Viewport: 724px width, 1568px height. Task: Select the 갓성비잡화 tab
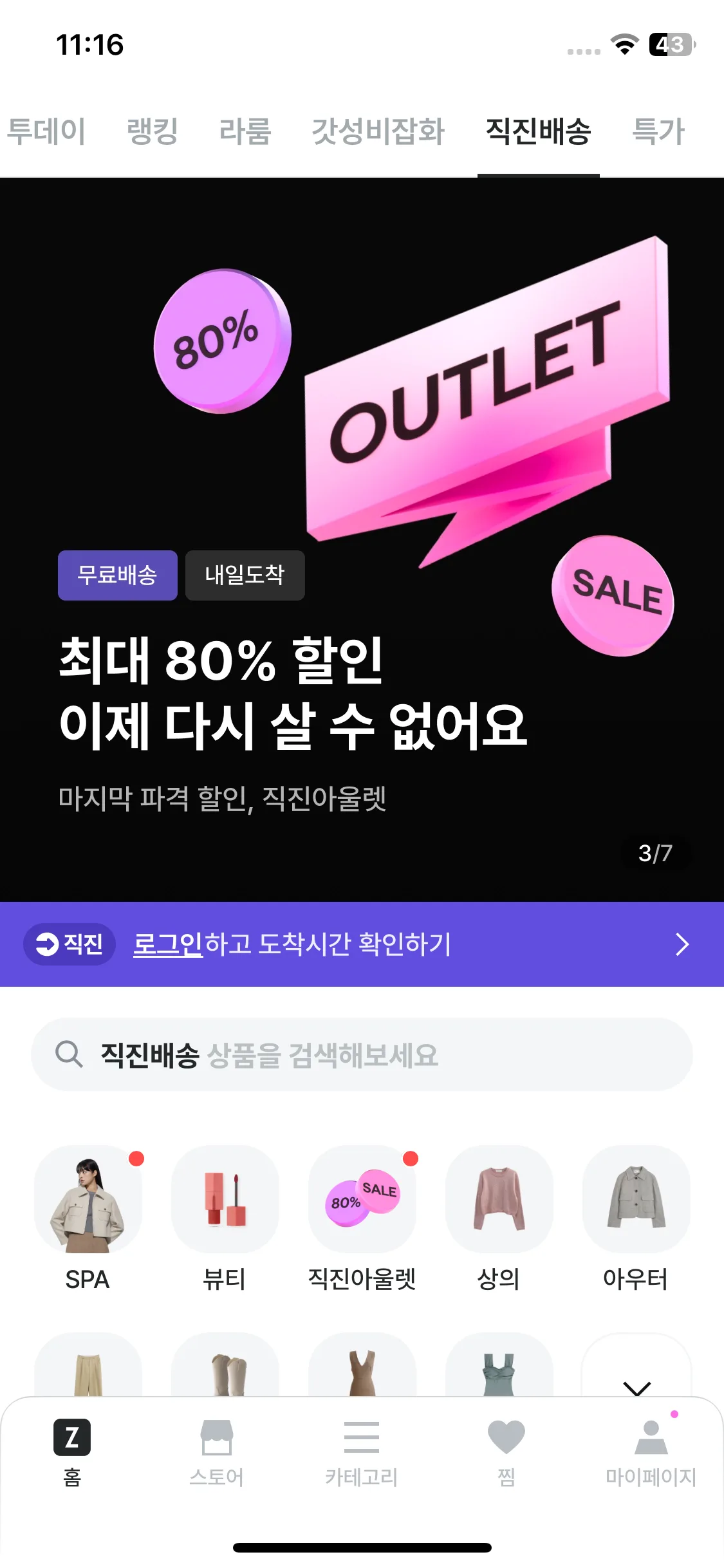coord(378,131)
